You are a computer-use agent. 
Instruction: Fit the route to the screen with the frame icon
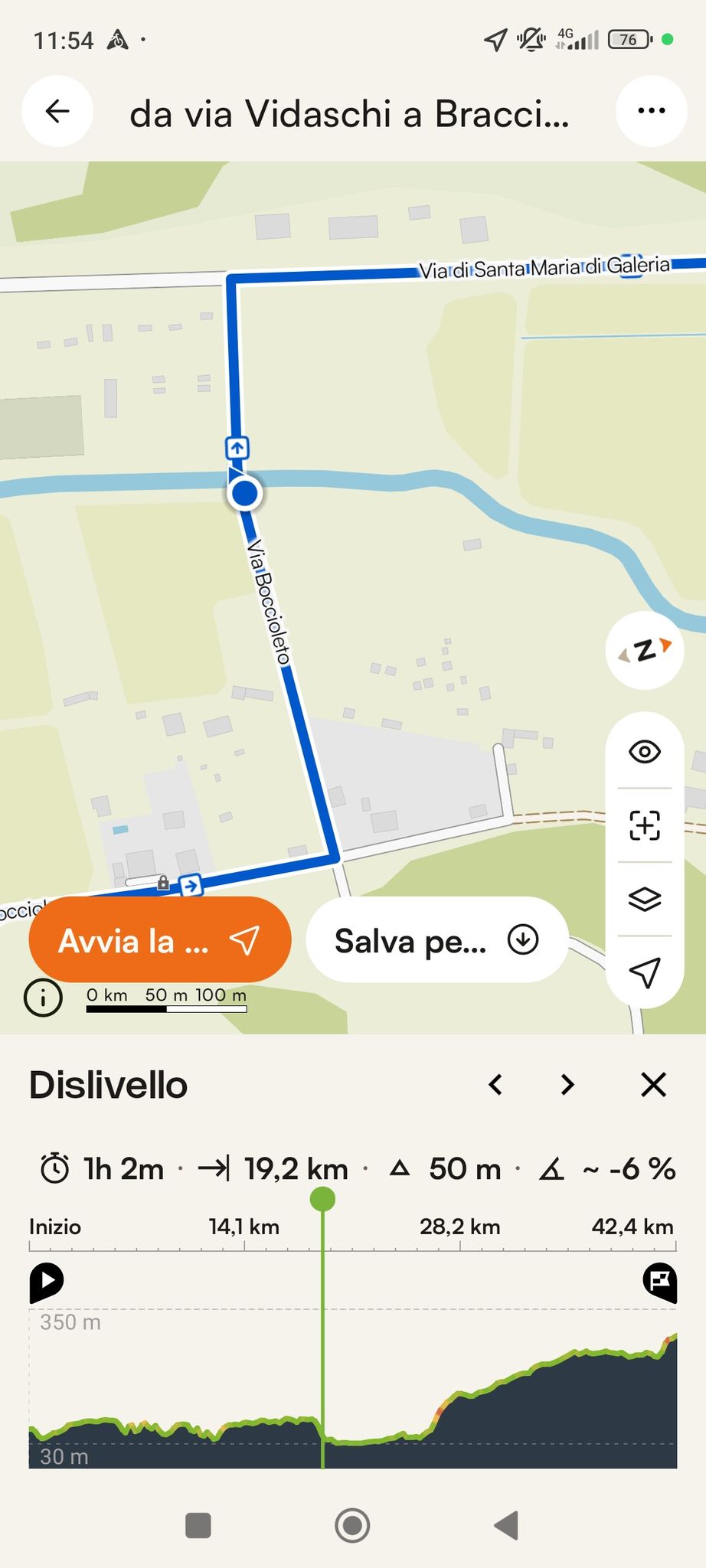coord(645,825)
